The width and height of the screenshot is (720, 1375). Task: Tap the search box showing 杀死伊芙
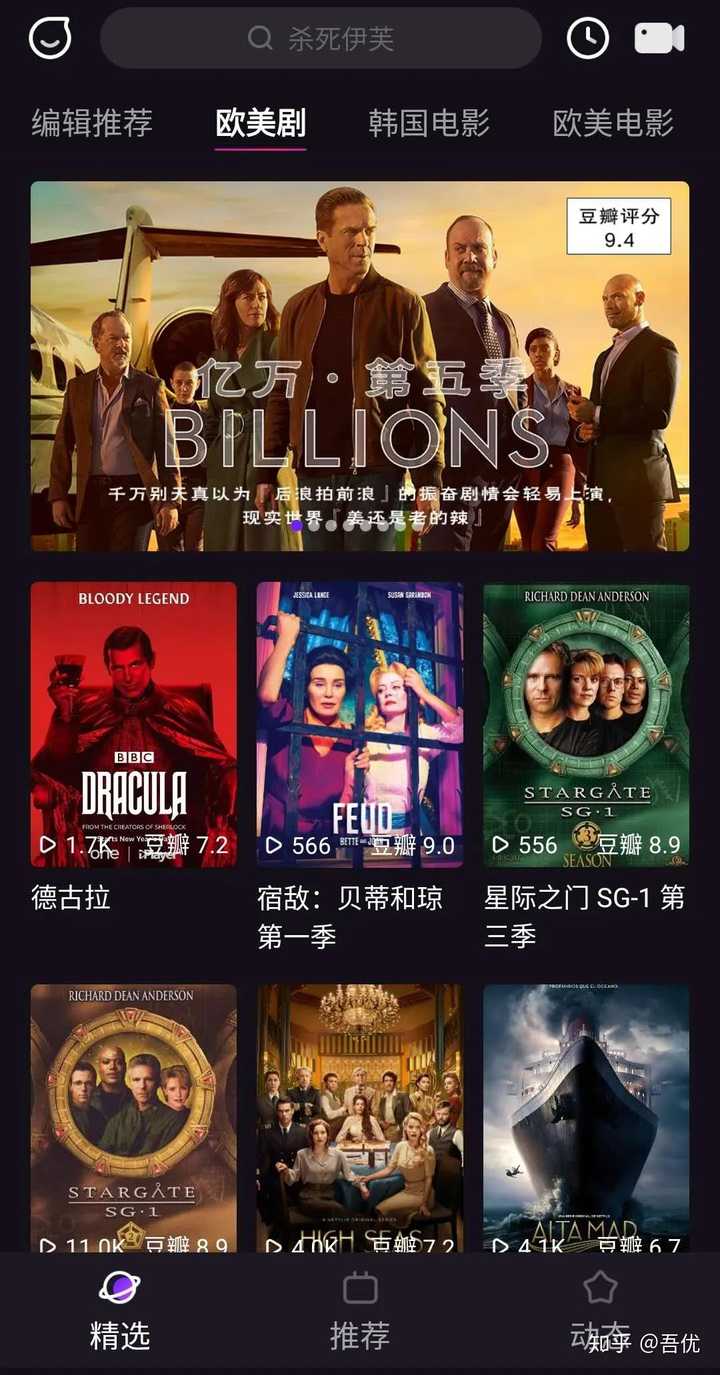(x=320, y=38)
